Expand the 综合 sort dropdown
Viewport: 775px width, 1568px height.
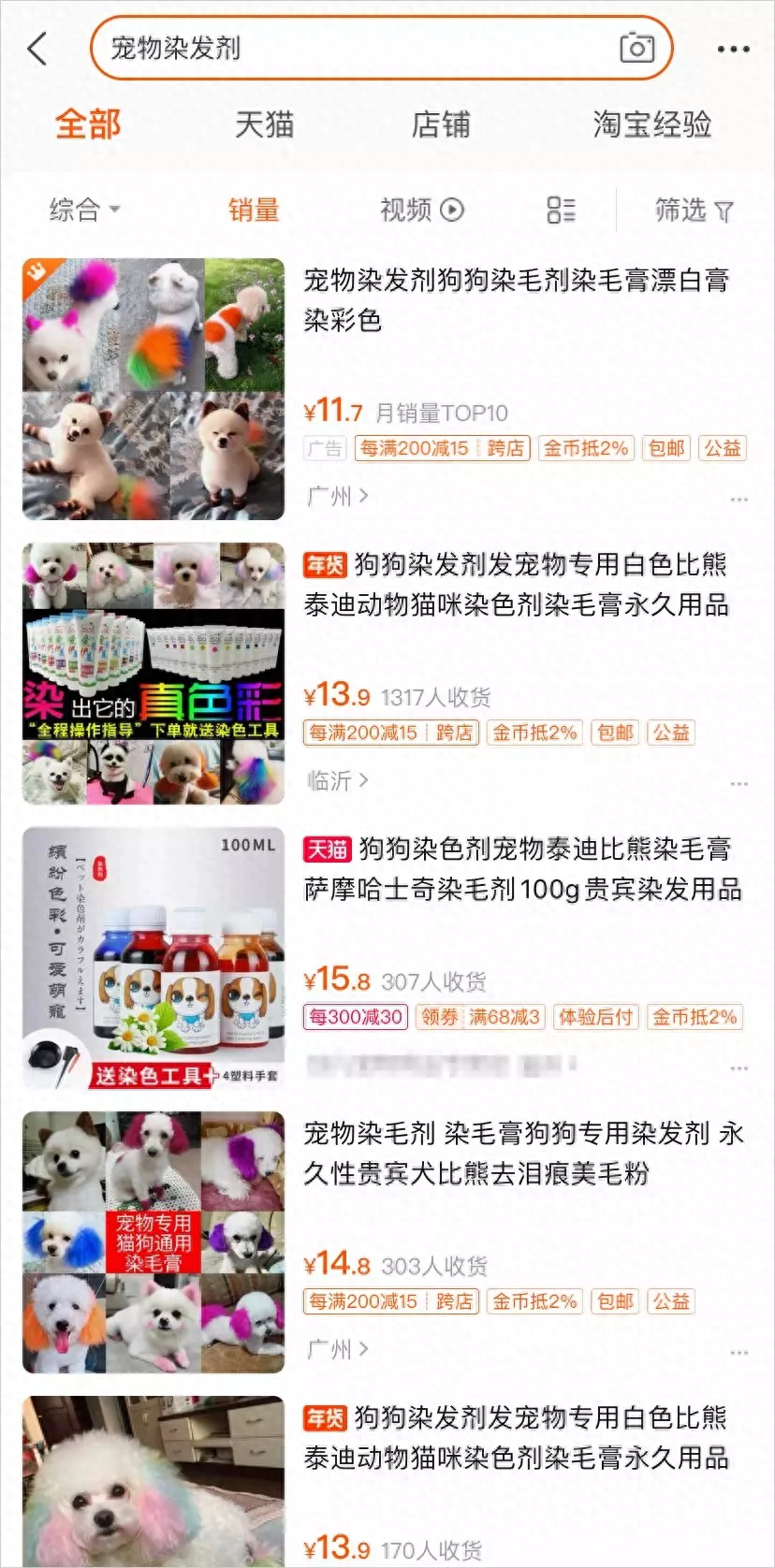pyautogui.click(x=84, y=210)
